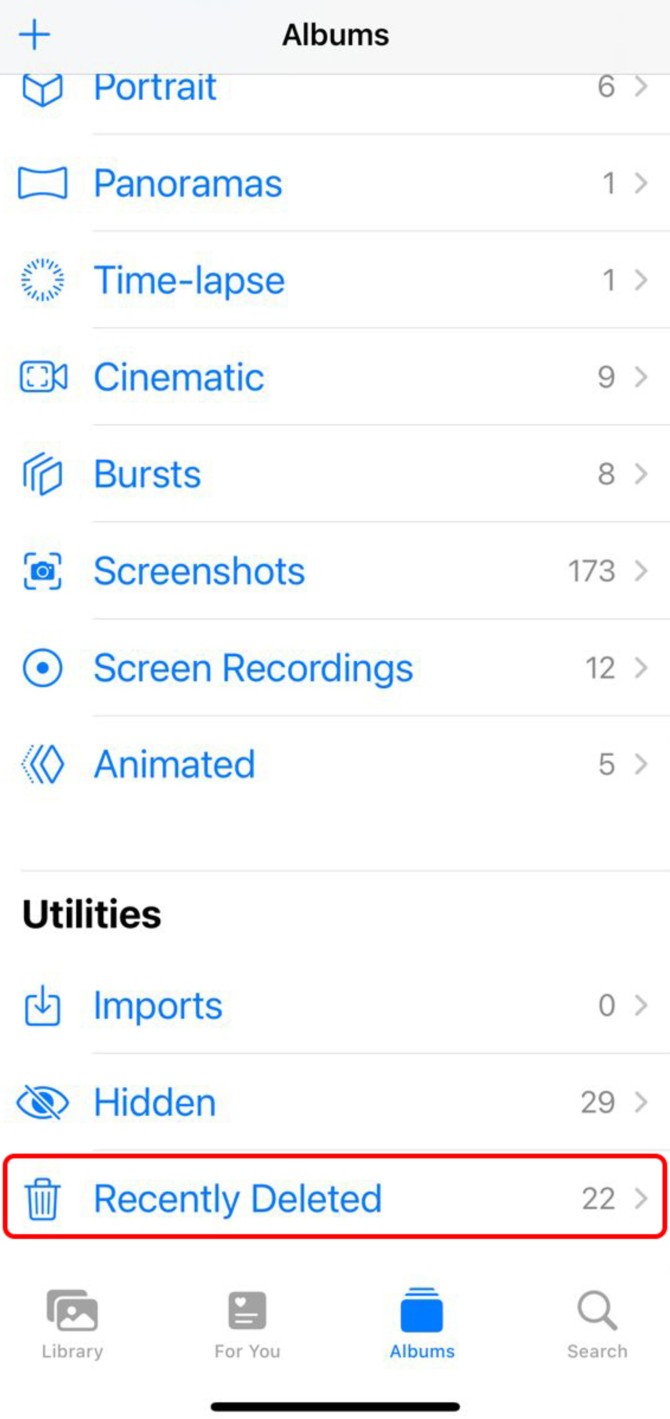Screen dimensions: 670x1419
Task: Select the Albums tab
Action: pyautogui.click(x=422, y=1324)
